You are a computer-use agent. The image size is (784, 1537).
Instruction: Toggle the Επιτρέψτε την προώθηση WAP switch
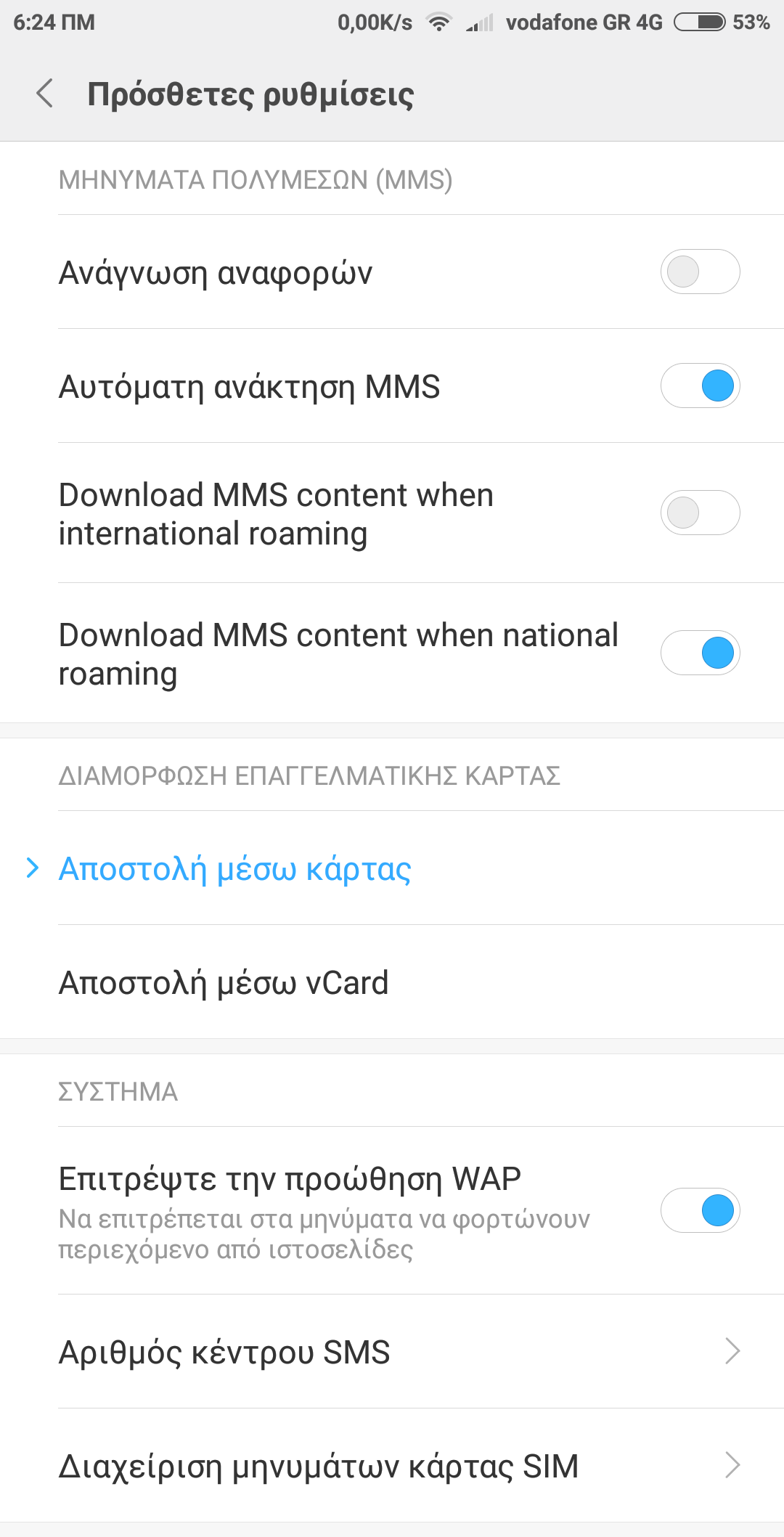point(700,1210)
